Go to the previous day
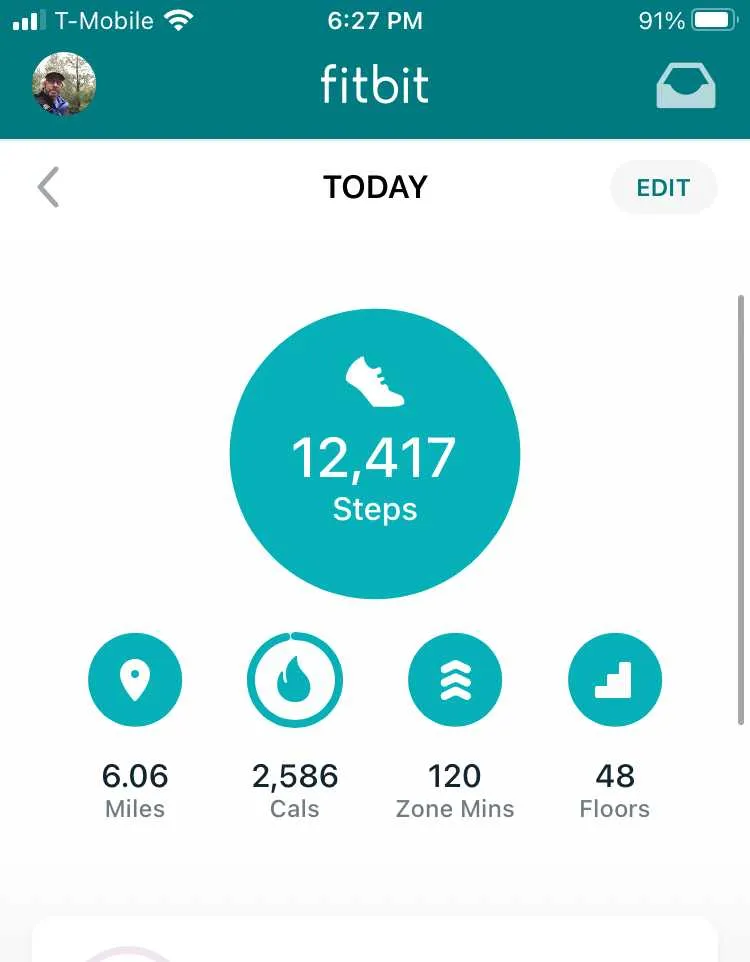Screen dimensions: 750x962 (48, 187)
